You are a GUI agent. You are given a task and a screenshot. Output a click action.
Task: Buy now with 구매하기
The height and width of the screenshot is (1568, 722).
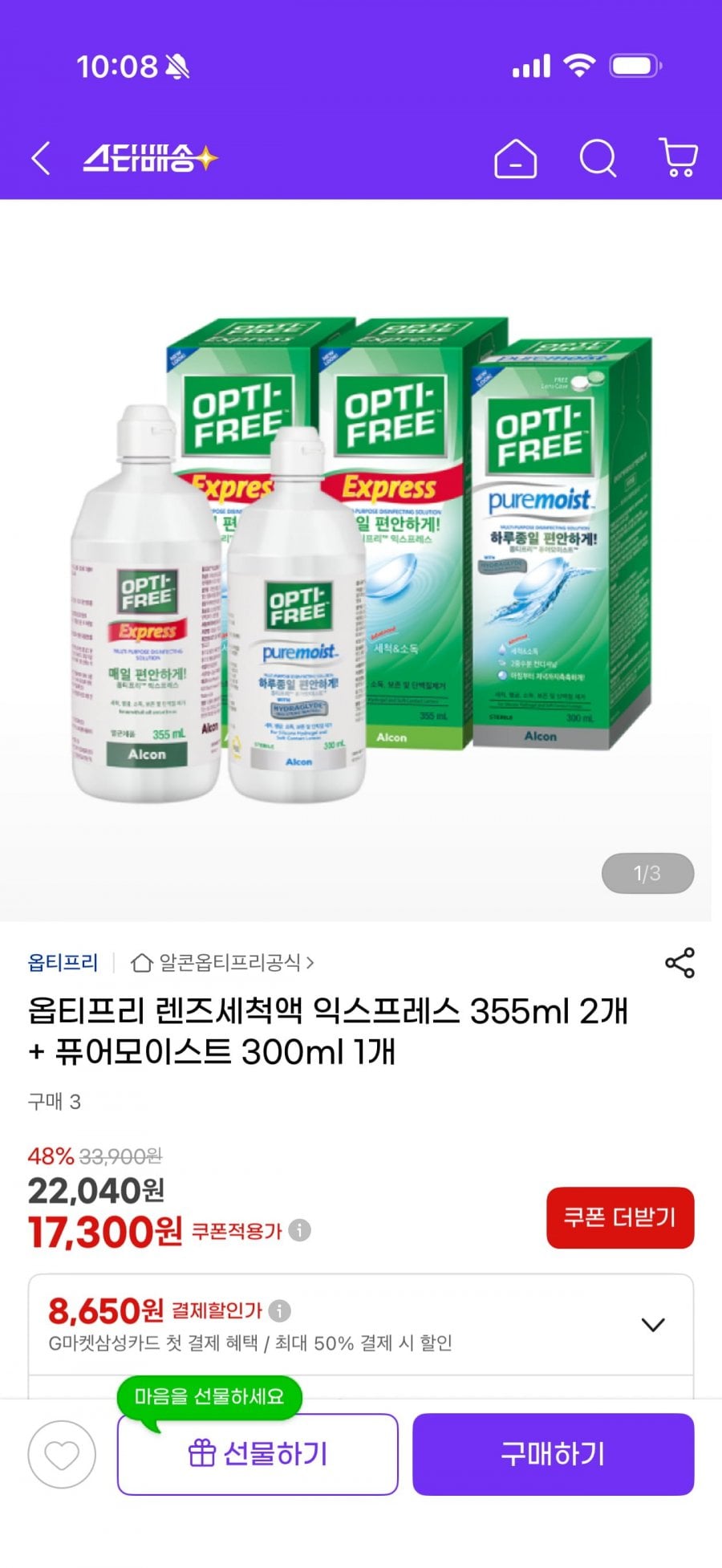click(x=553, y=1454)
